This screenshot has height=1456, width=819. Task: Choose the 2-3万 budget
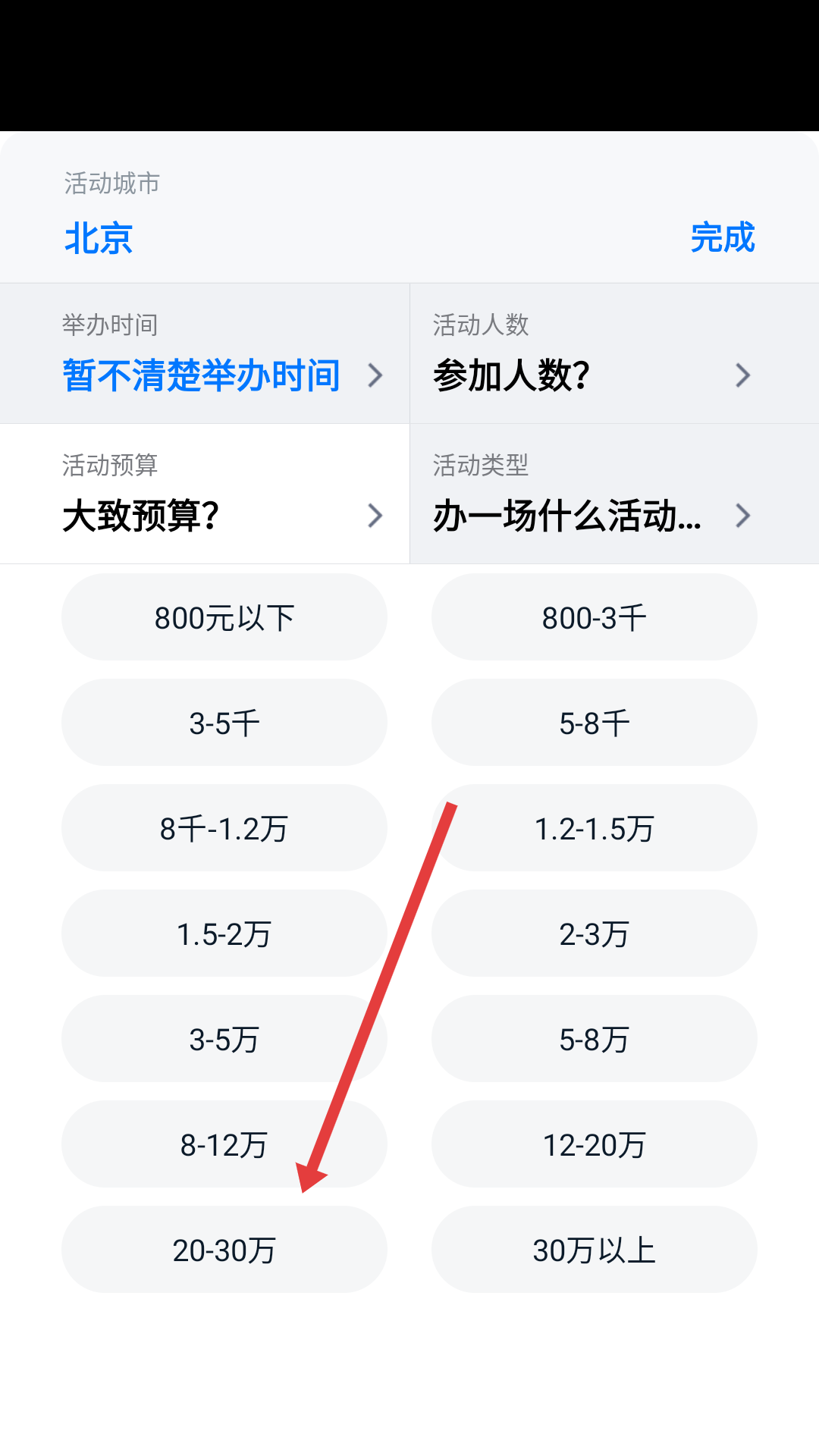click(x=595, y=934)
